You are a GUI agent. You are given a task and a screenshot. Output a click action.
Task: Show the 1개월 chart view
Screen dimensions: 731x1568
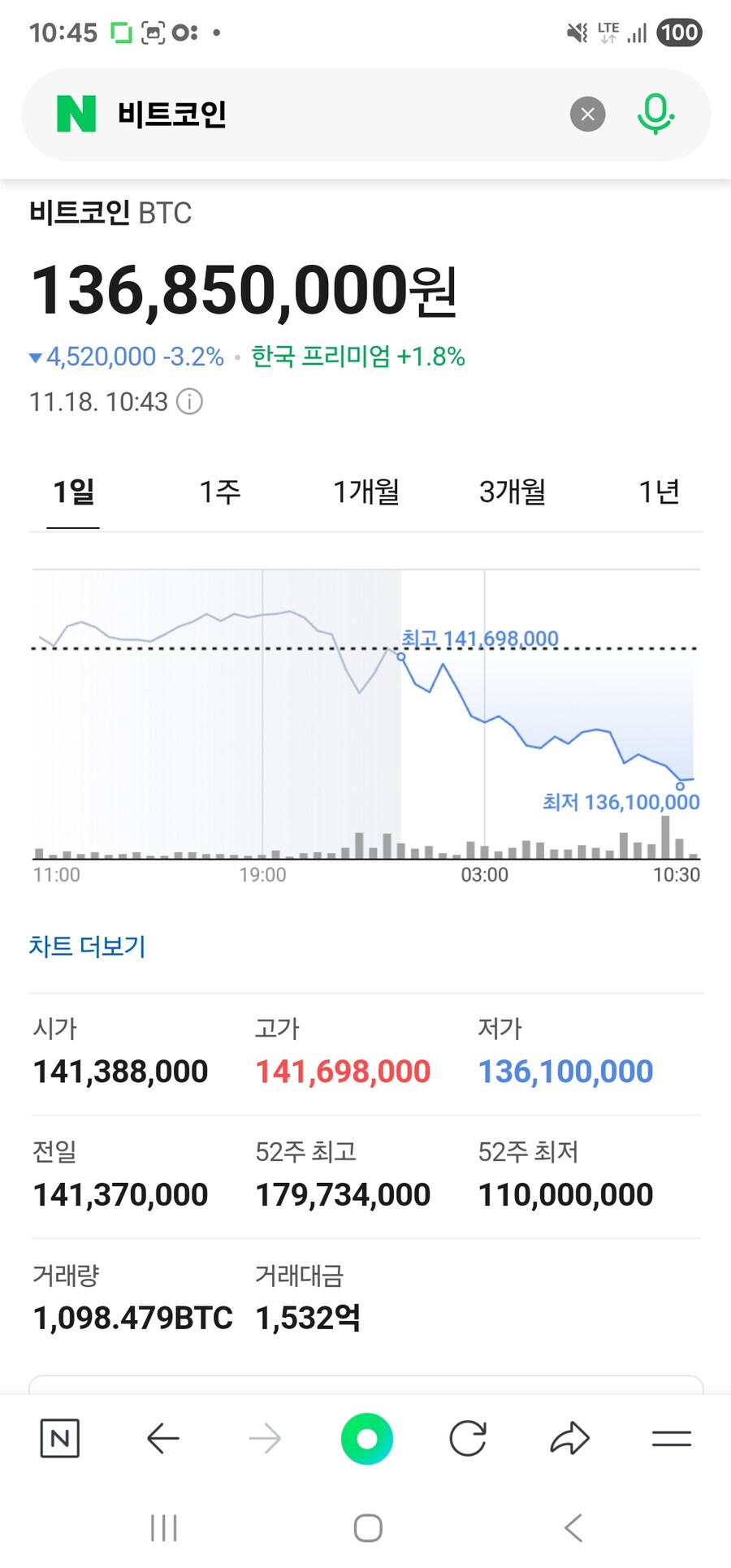[x=365, y=491]
